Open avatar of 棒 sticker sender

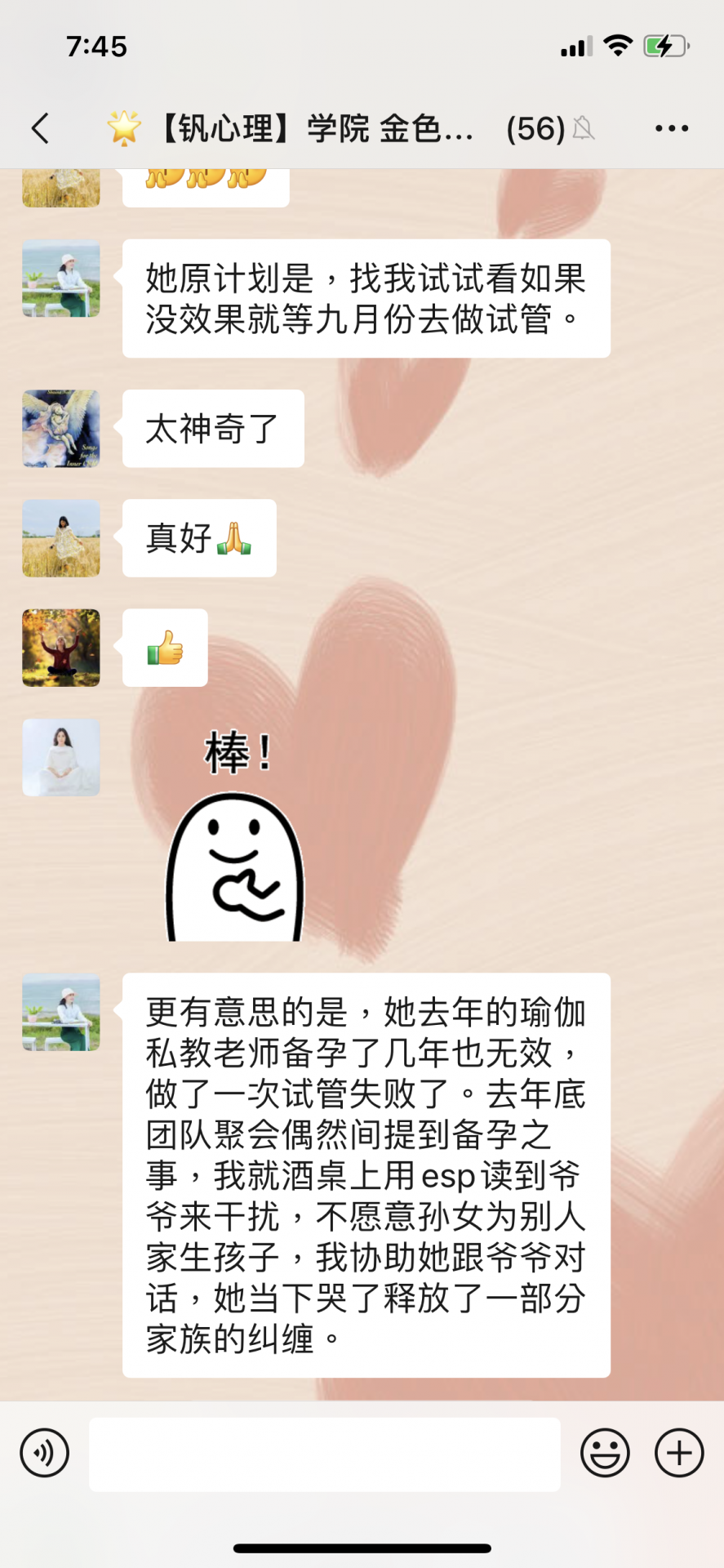(61, 758)
